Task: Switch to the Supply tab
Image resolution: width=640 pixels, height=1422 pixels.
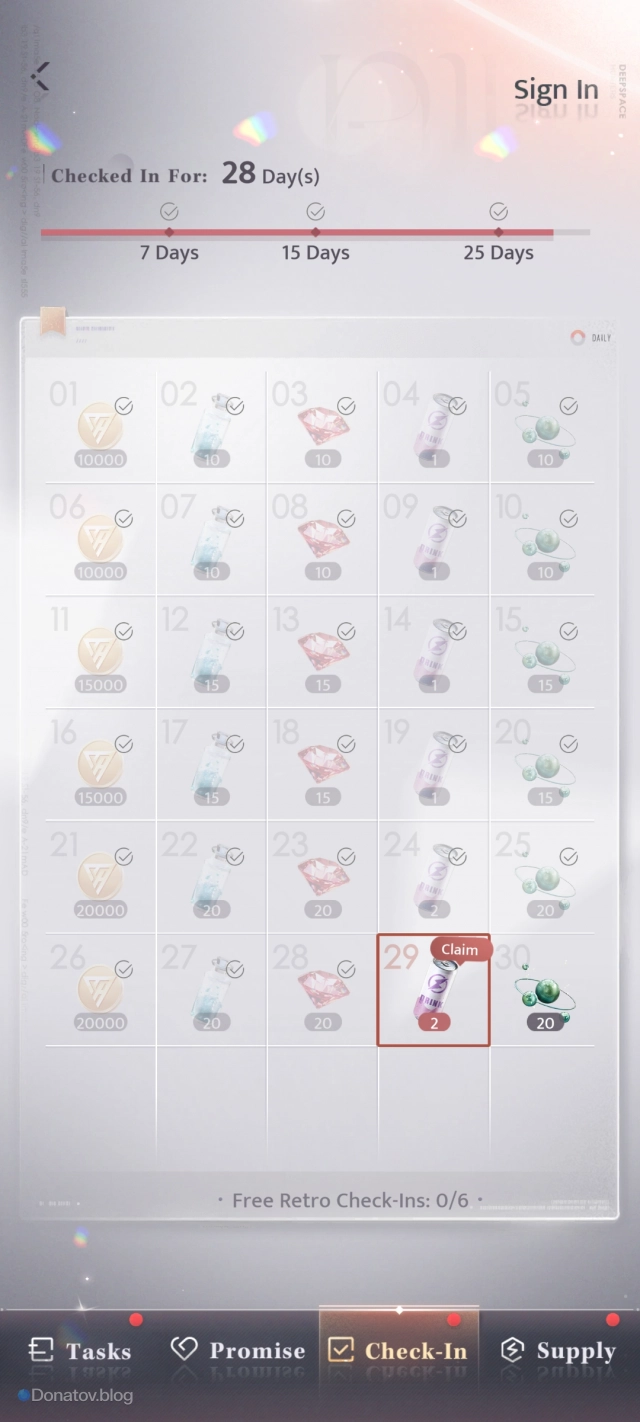Action: tap(558, 1350)
